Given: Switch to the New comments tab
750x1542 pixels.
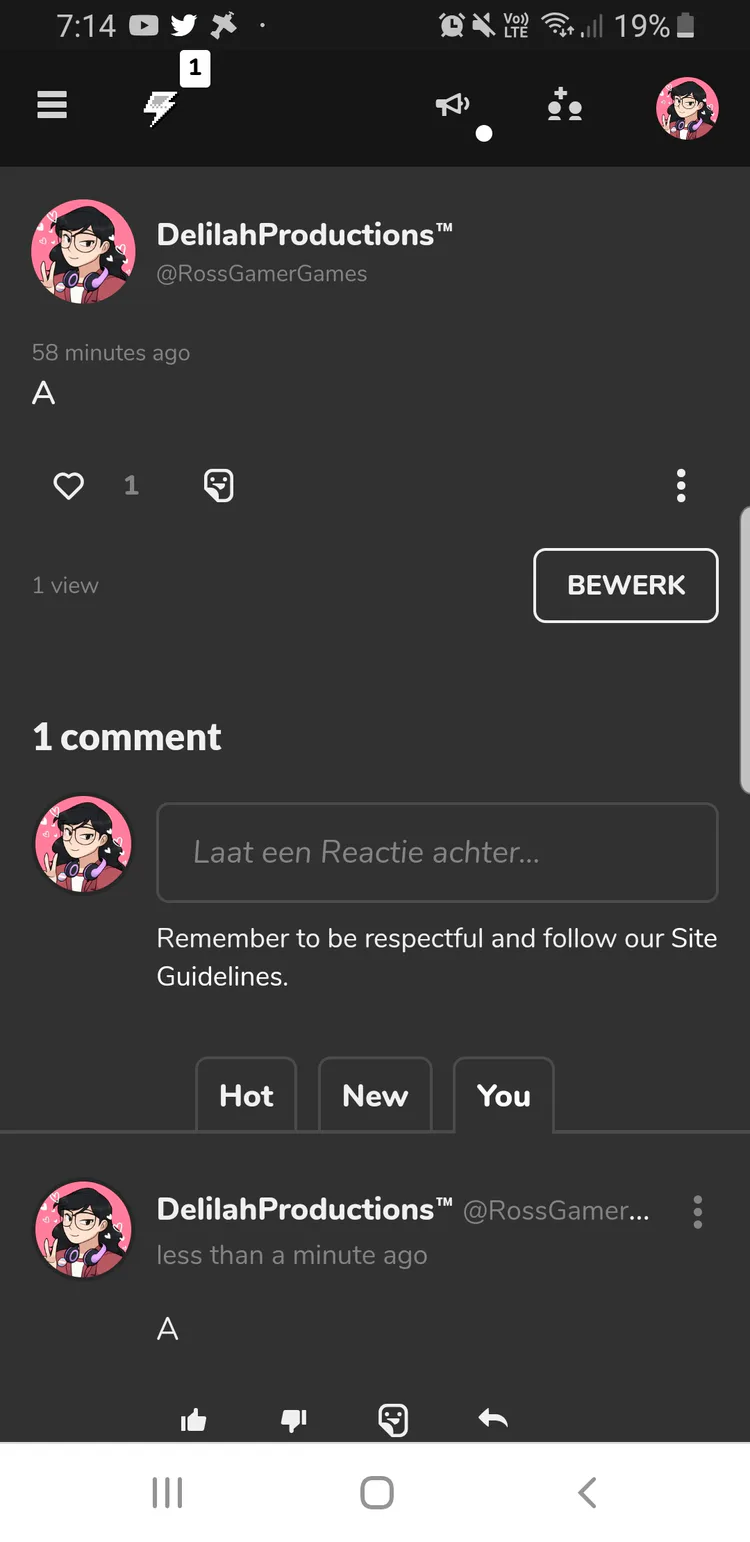Looking at the screenshot, I should [375, 1096].
